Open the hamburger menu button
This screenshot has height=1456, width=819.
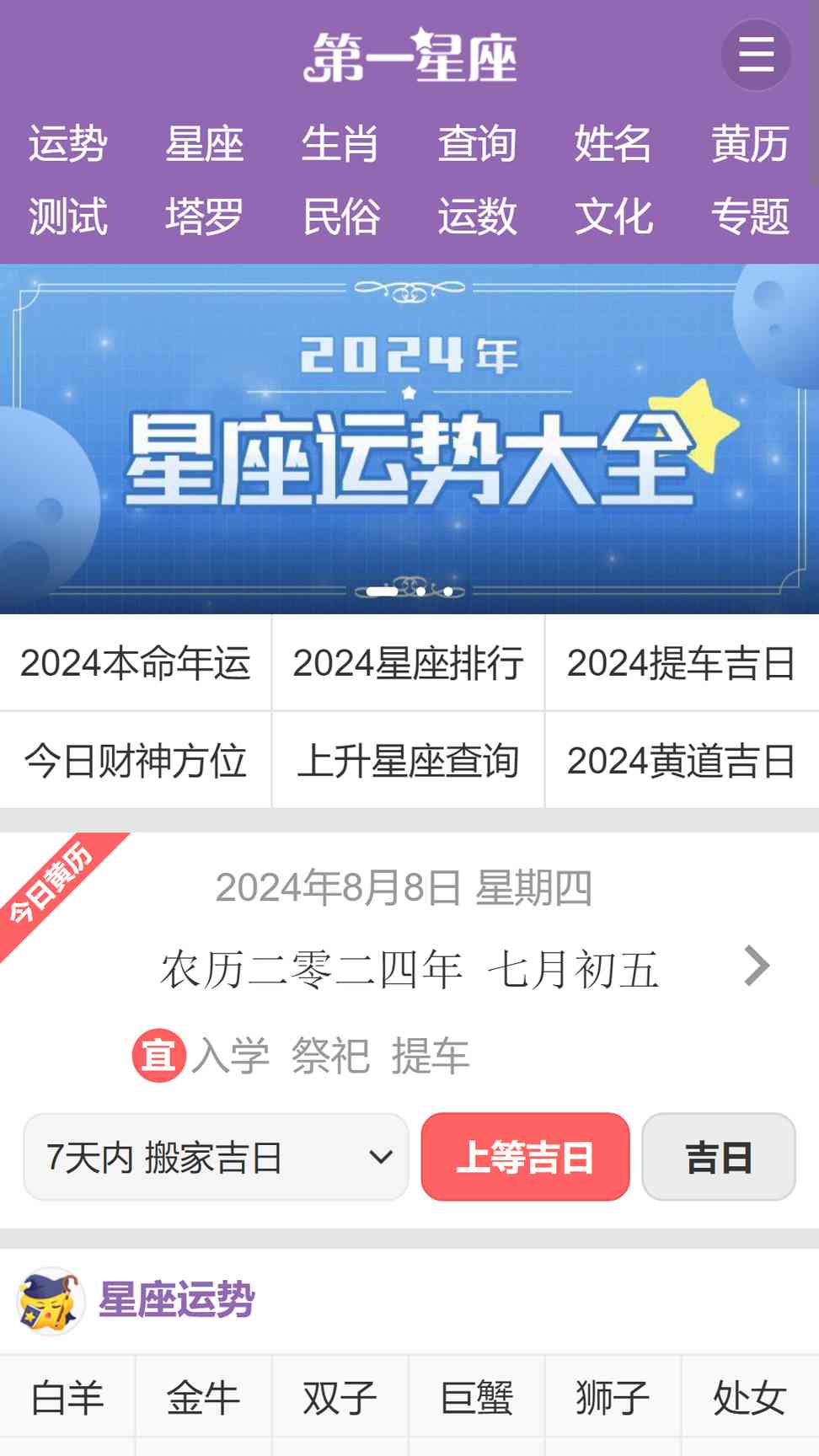[756, 55]
